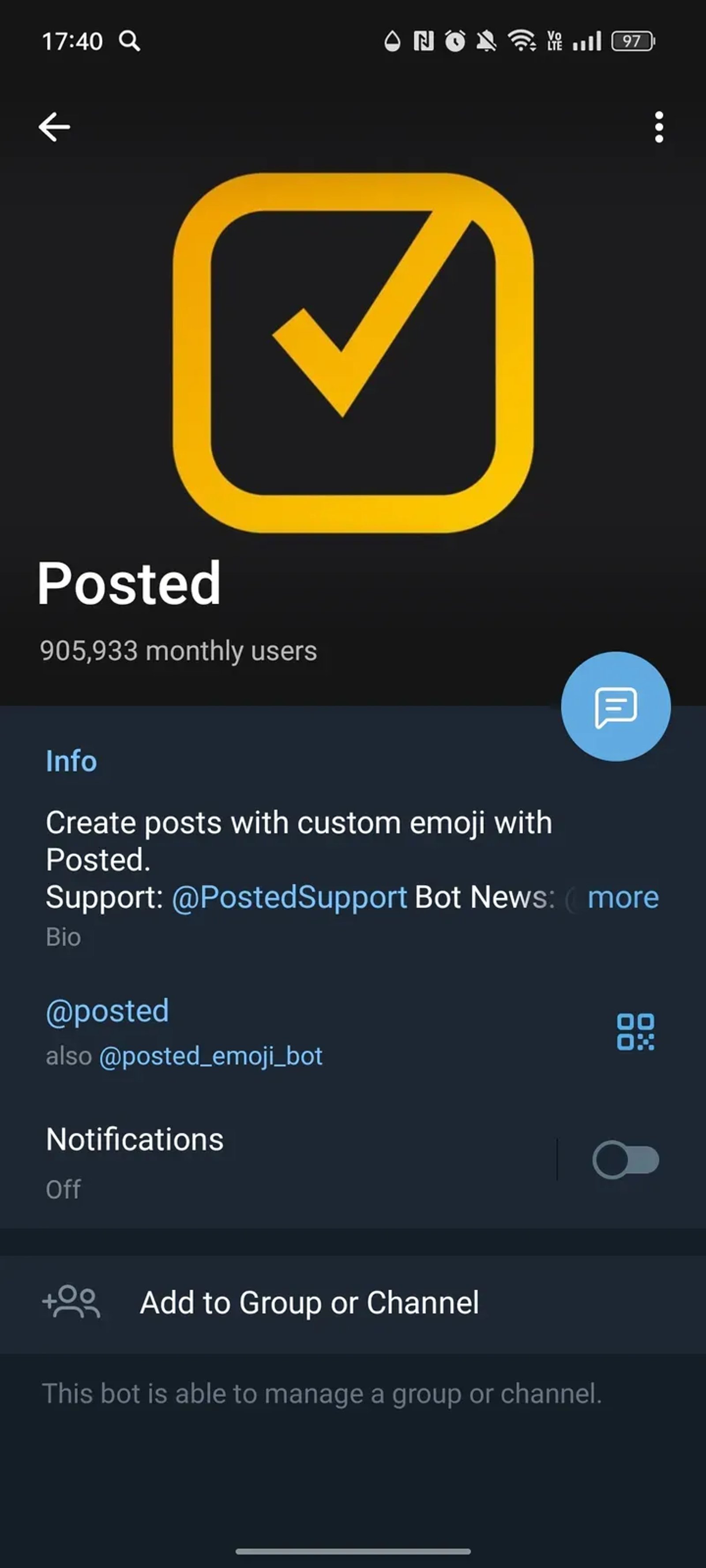706x1568 pixels.
Task: Expand 'more' to read the full bio
Action: (x=623, y=898)
